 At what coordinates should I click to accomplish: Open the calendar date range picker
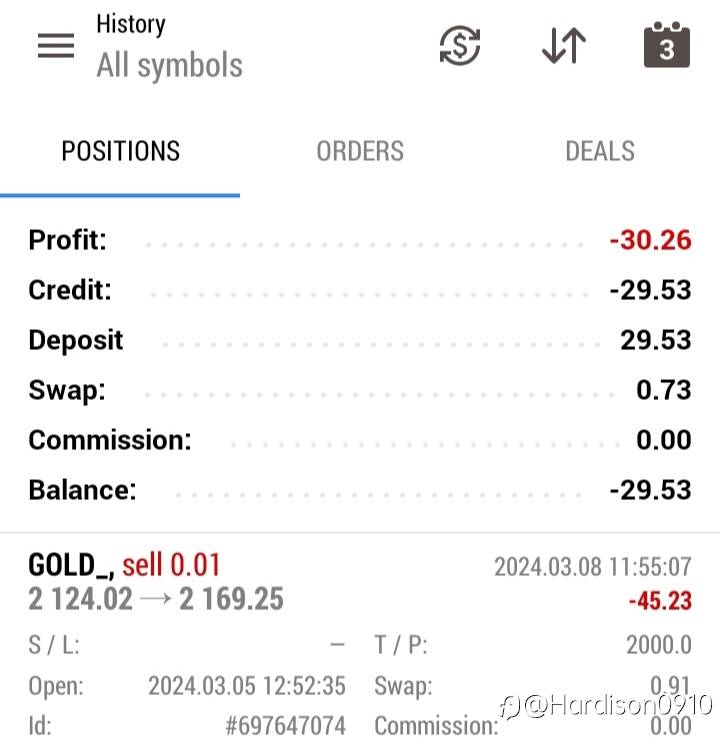click(x=667, y=46)
